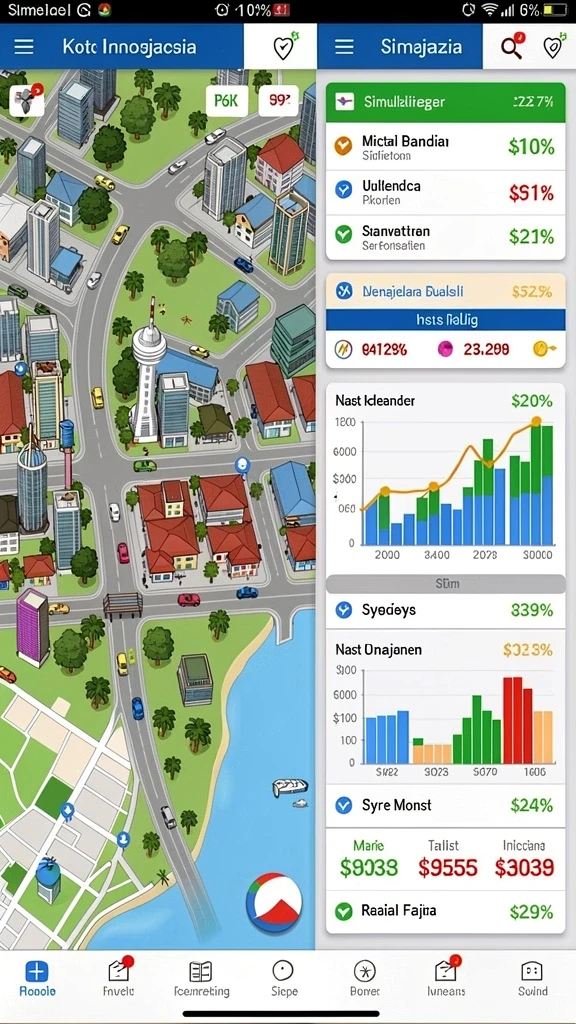The width and height of the screenshot is (576, 1024).
Task: Switch to the Borrer tab
Action: tap(364, 980)
